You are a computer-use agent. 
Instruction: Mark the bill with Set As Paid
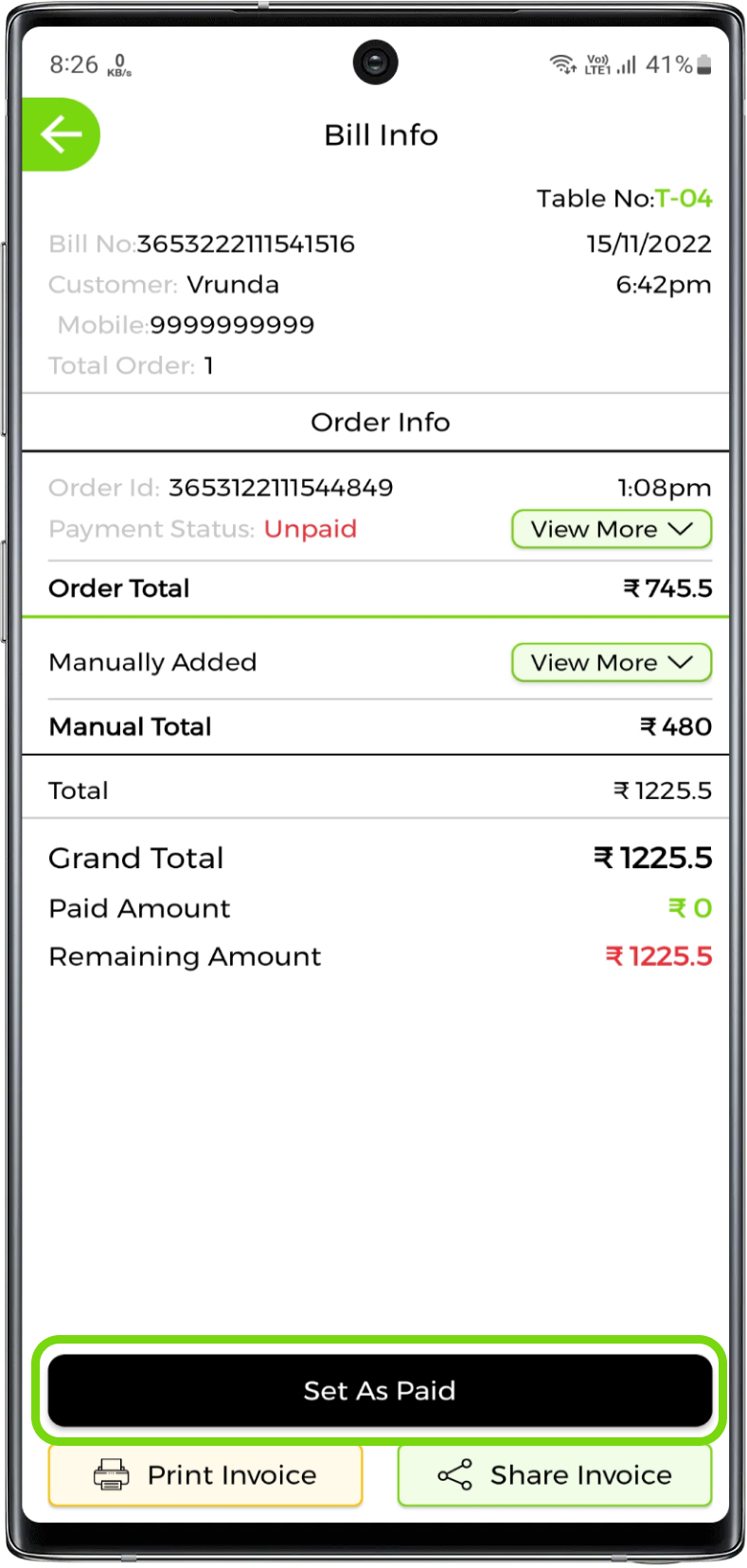(380, 1390)
